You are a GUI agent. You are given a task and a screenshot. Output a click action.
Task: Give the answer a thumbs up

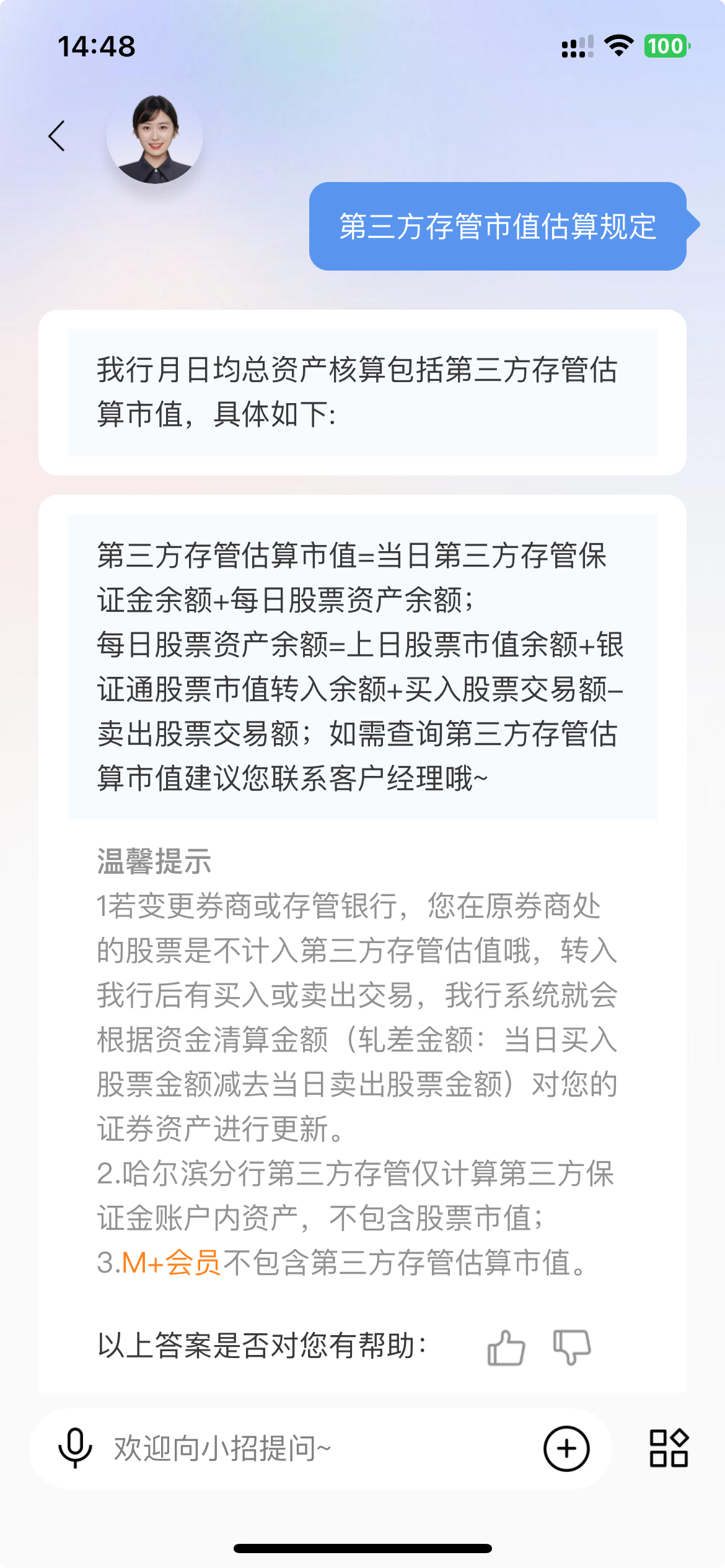(506, 1348)
